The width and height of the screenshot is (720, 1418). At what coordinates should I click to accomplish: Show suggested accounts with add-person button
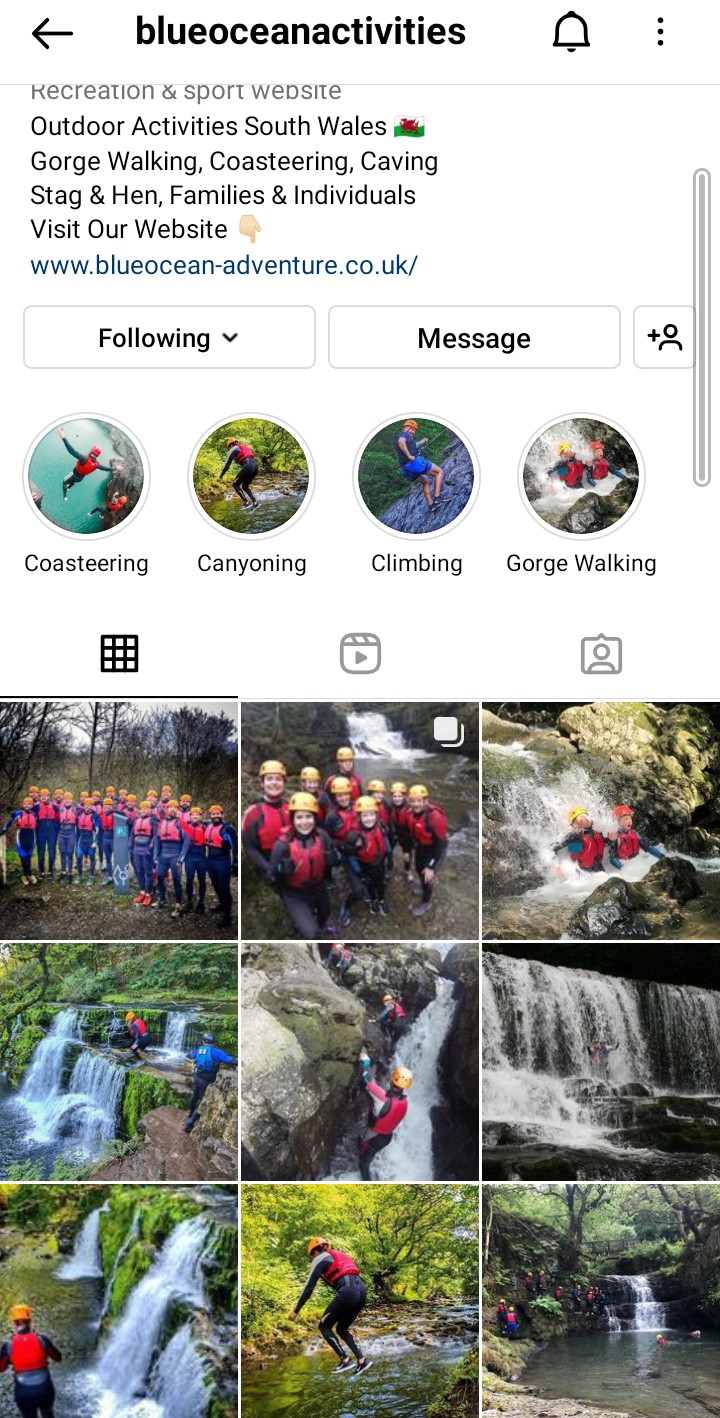[664, 338]
